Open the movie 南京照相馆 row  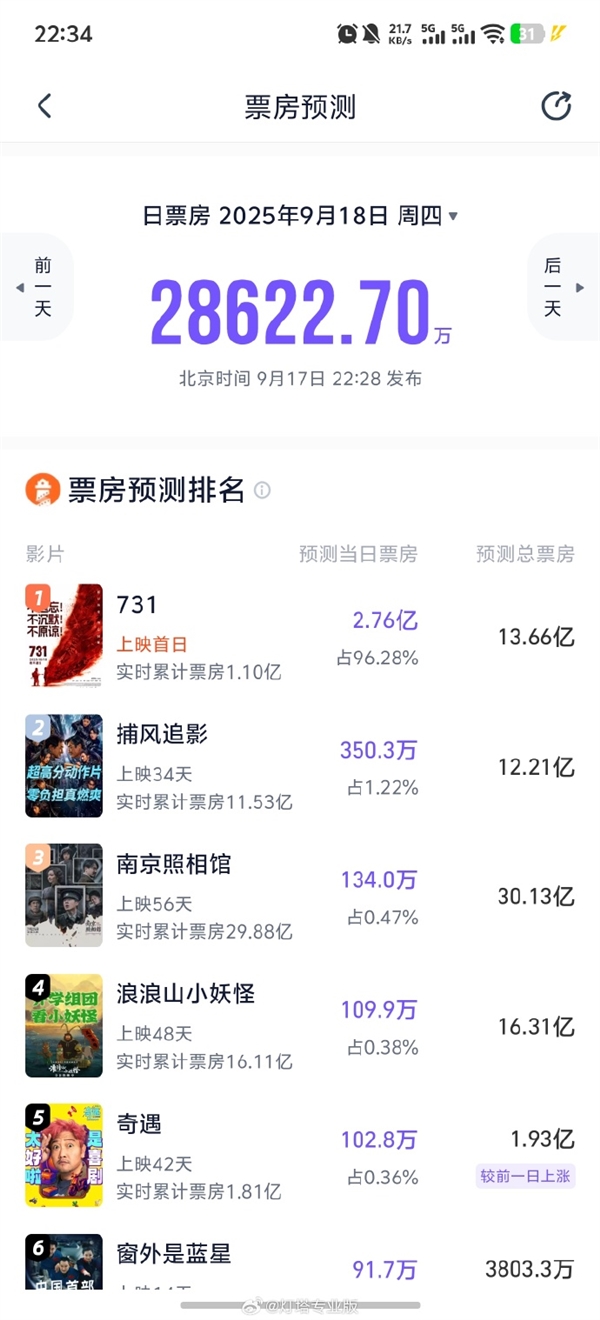pos(300,896)
